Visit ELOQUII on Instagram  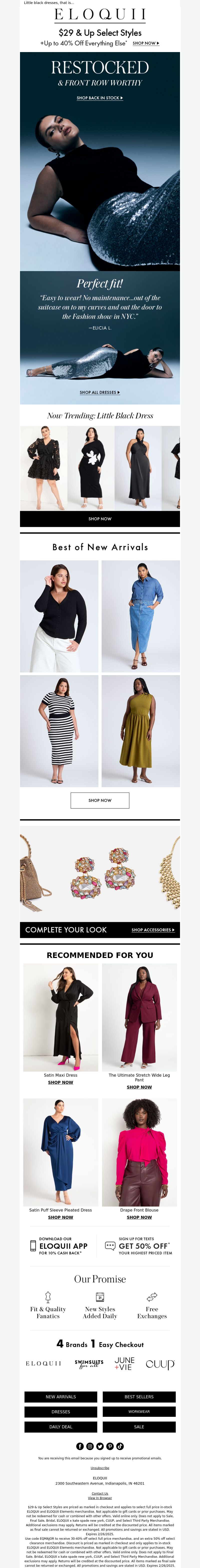[x=90, y=1446]
